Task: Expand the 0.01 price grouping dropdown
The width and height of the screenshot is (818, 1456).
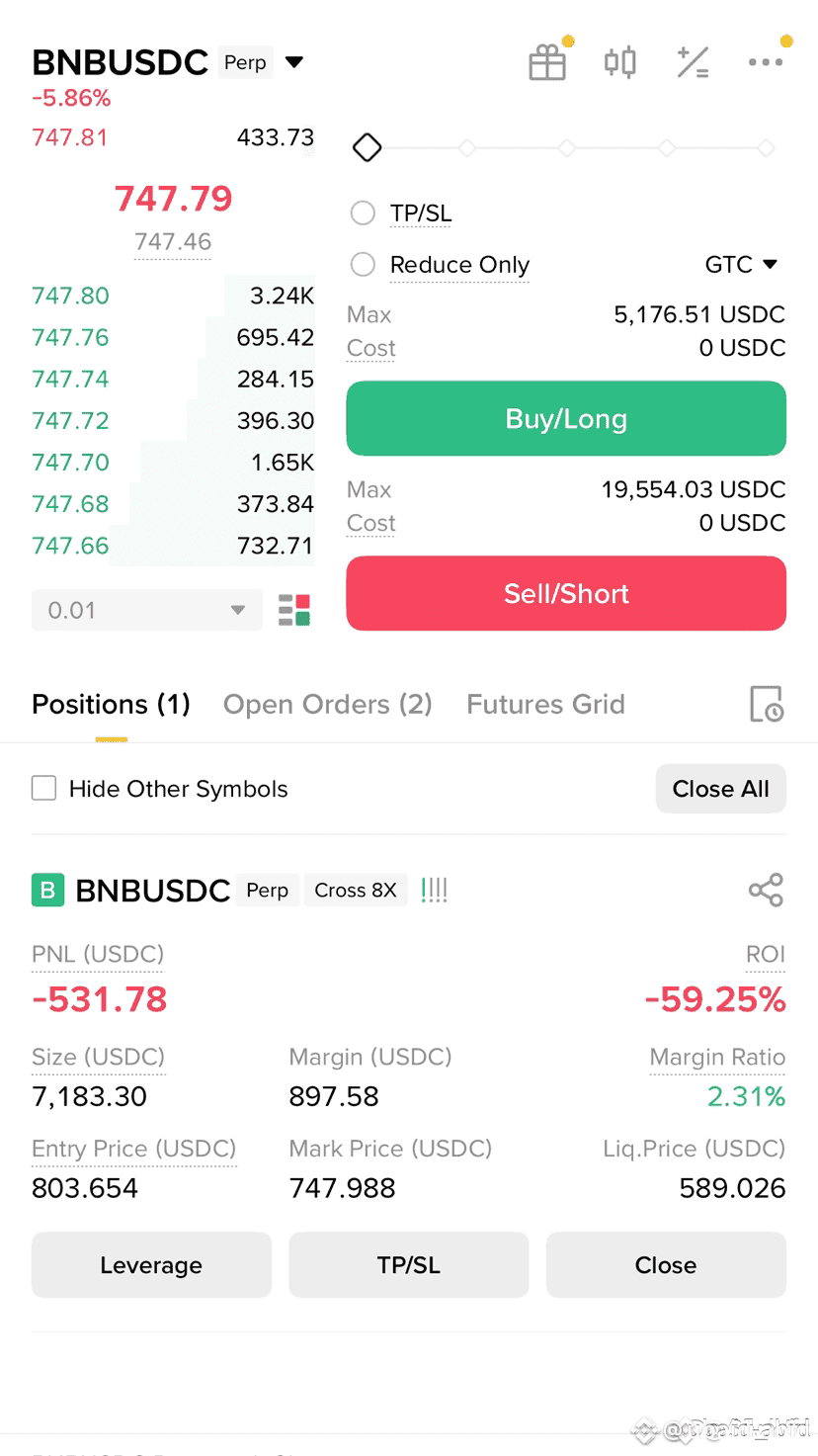Action: click(146, 610)
